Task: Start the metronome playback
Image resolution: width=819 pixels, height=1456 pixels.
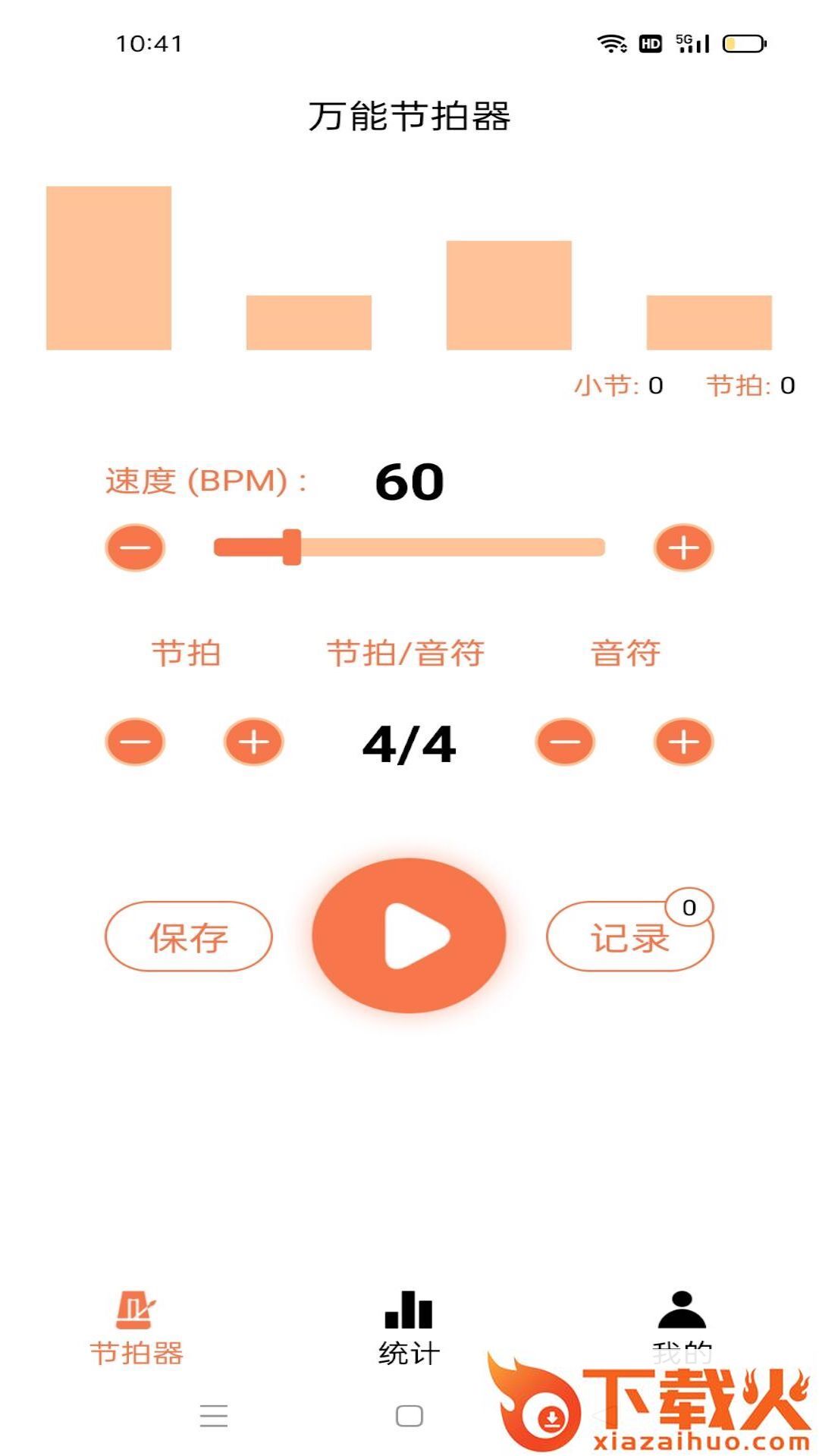Action: (409, 936)
